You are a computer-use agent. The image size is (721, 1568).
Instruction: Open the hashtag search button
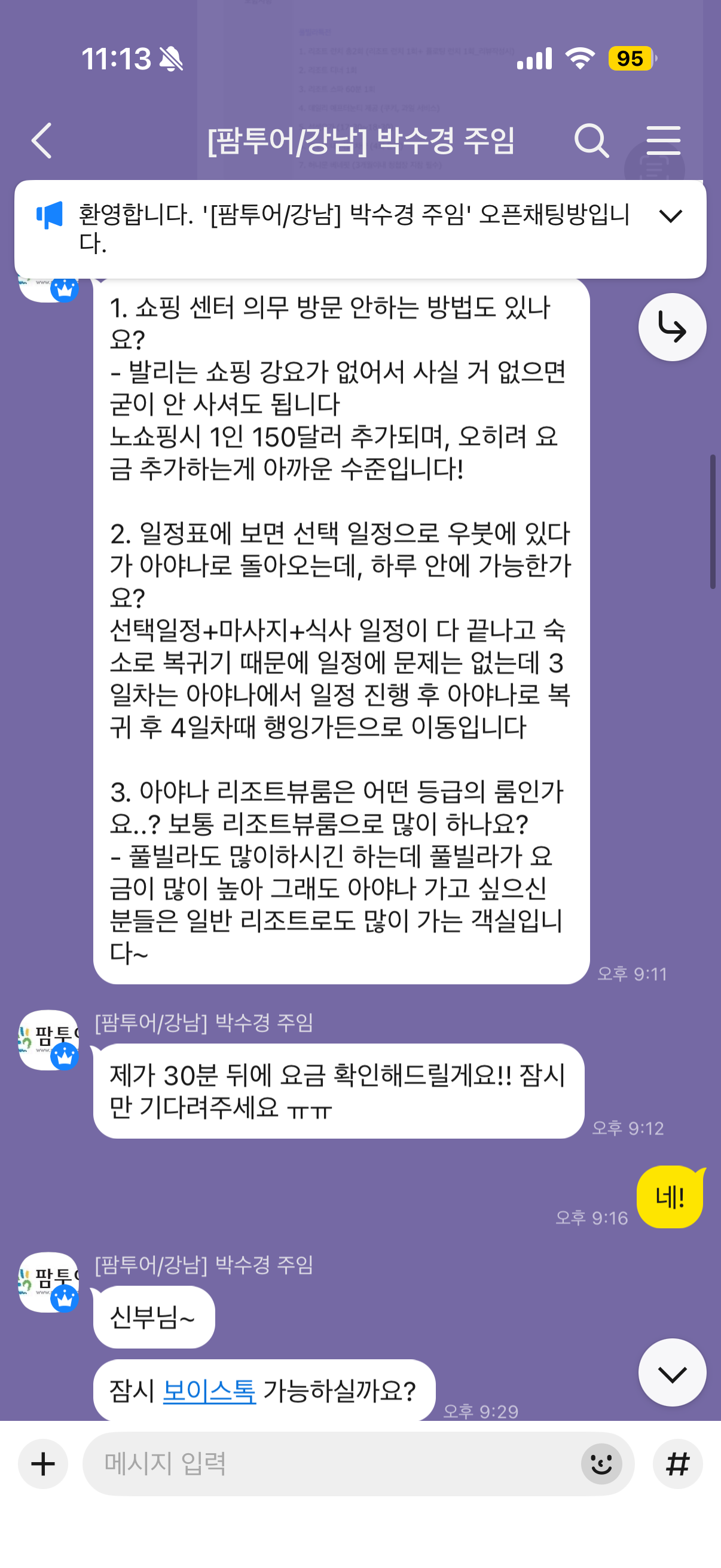tap(677, 1464)
